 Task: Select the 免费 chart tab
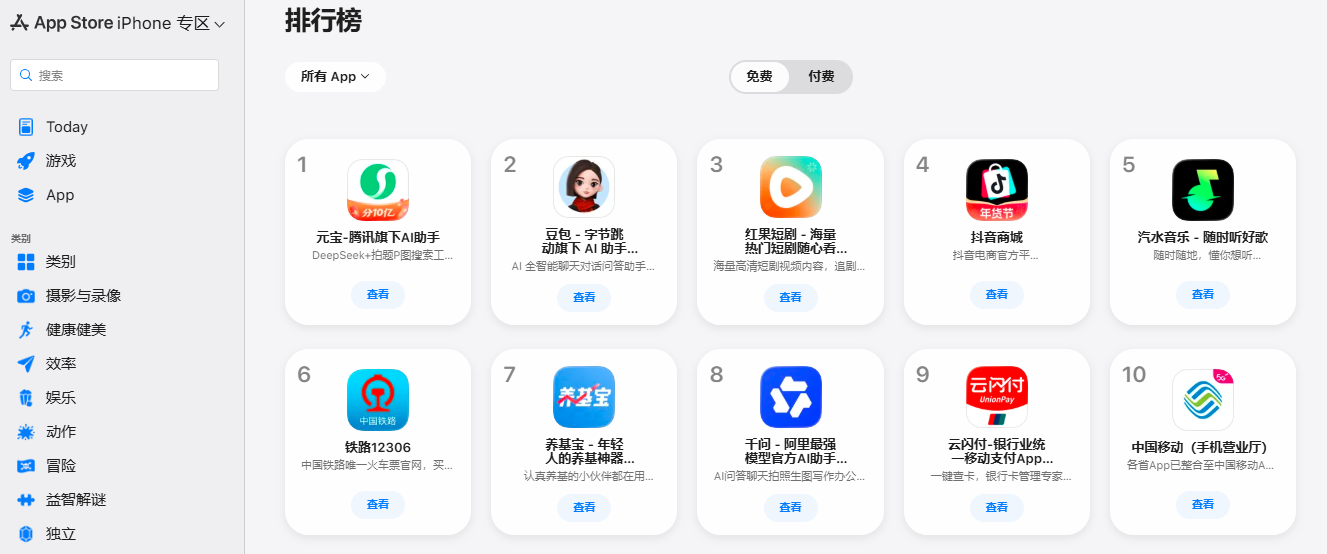pyautogui.click(x=759, y=77)
